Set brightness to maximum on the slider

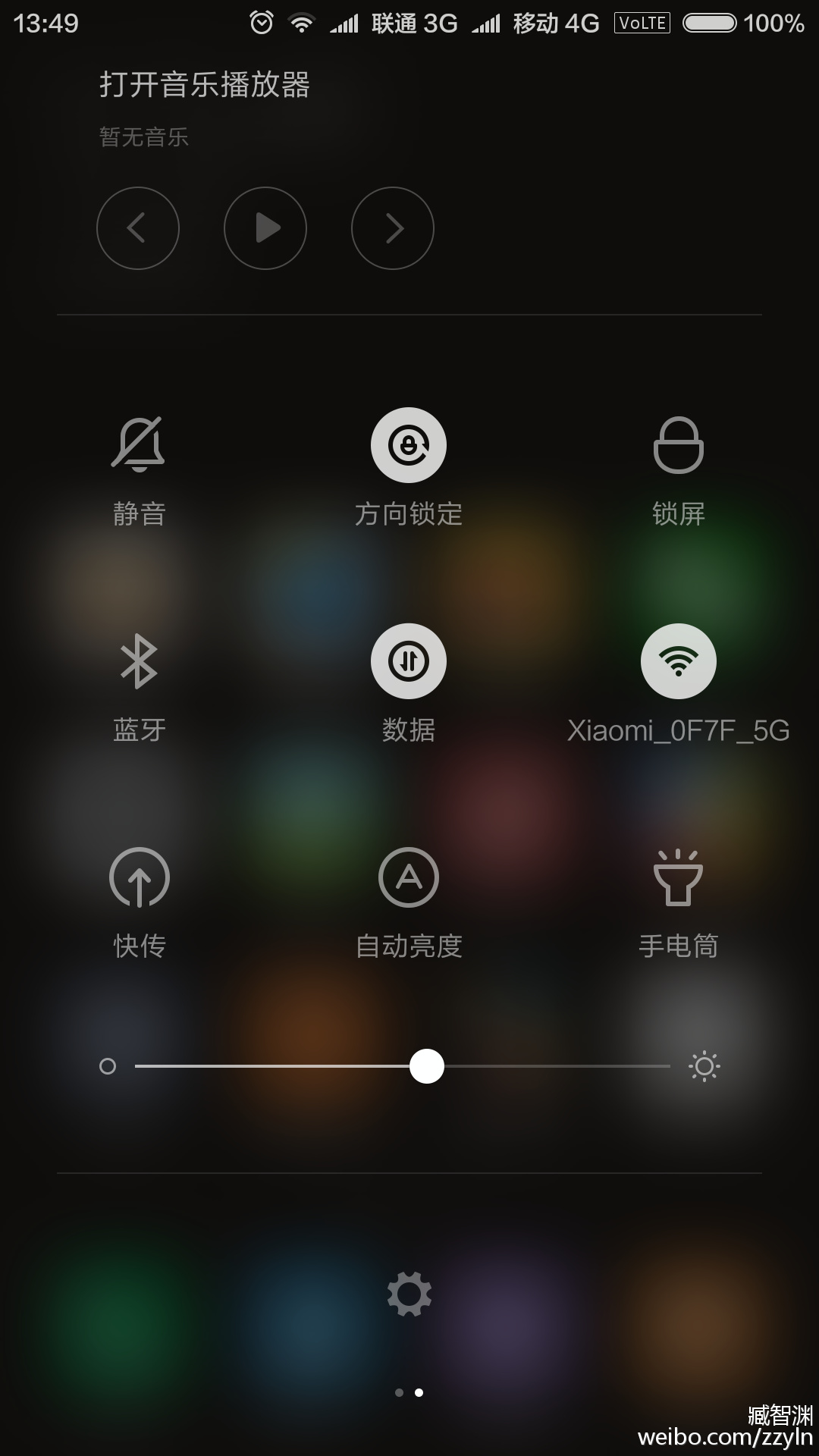tap(669, 1066)
